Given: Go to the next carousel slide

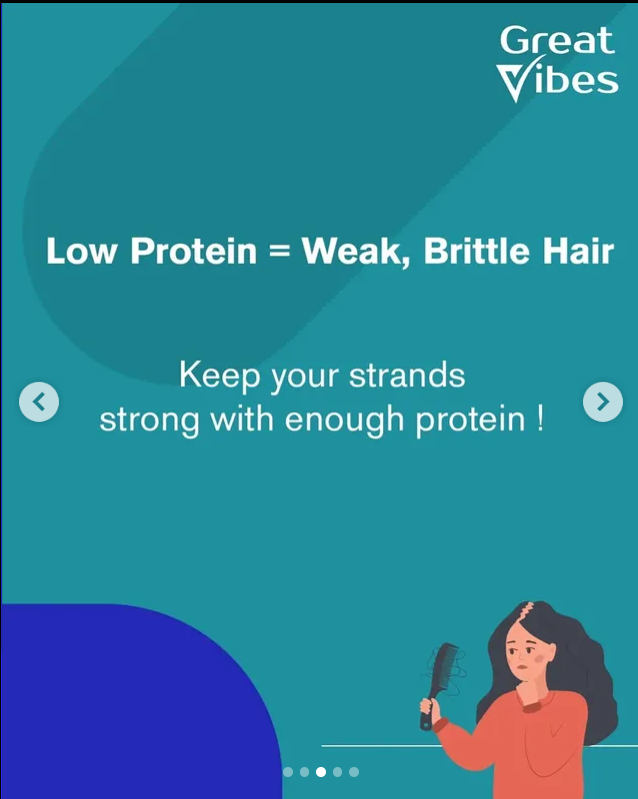Looking at the screenshot, I should (x=602, y=401).
